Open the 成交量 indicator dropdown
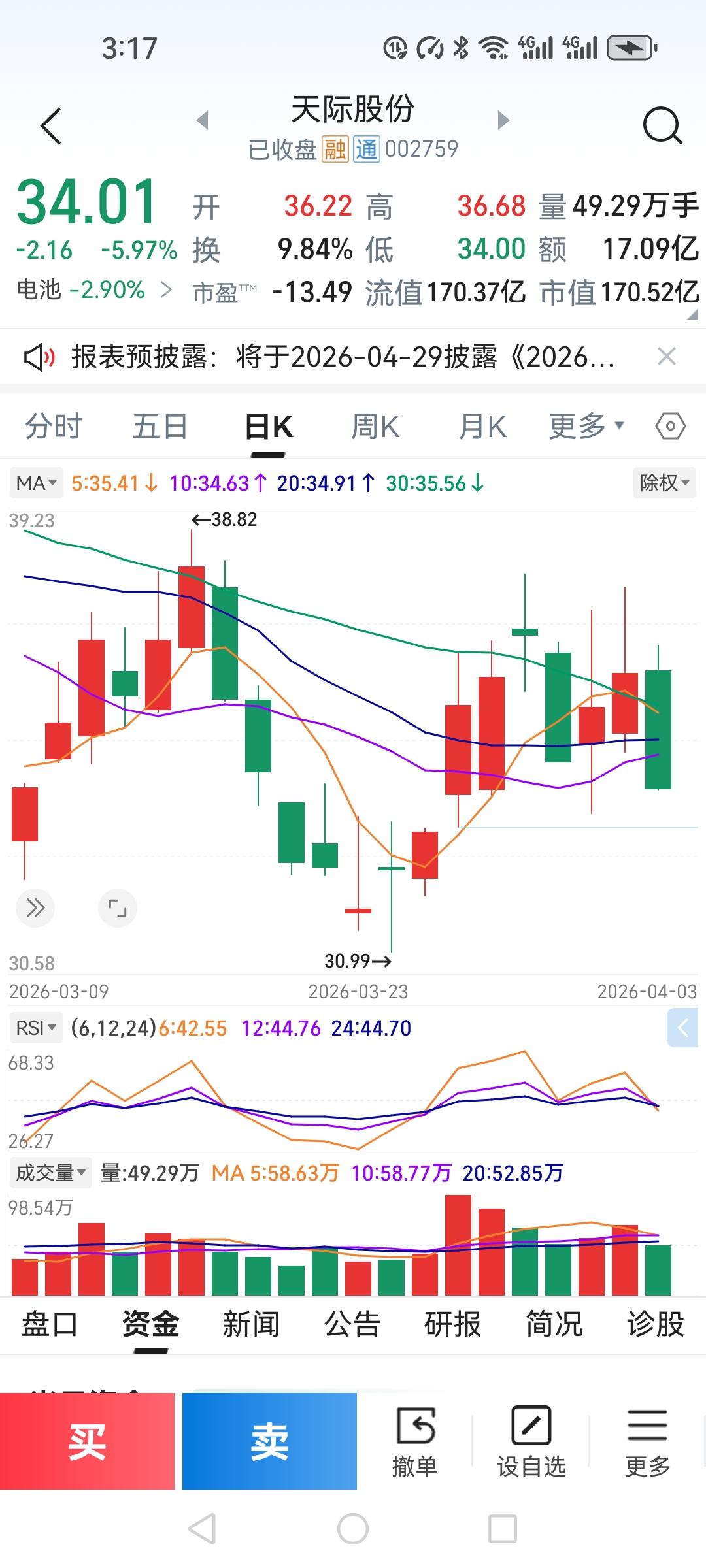Image resolution: width=706 pixels, height=1568 pixels. (50, 1173)
